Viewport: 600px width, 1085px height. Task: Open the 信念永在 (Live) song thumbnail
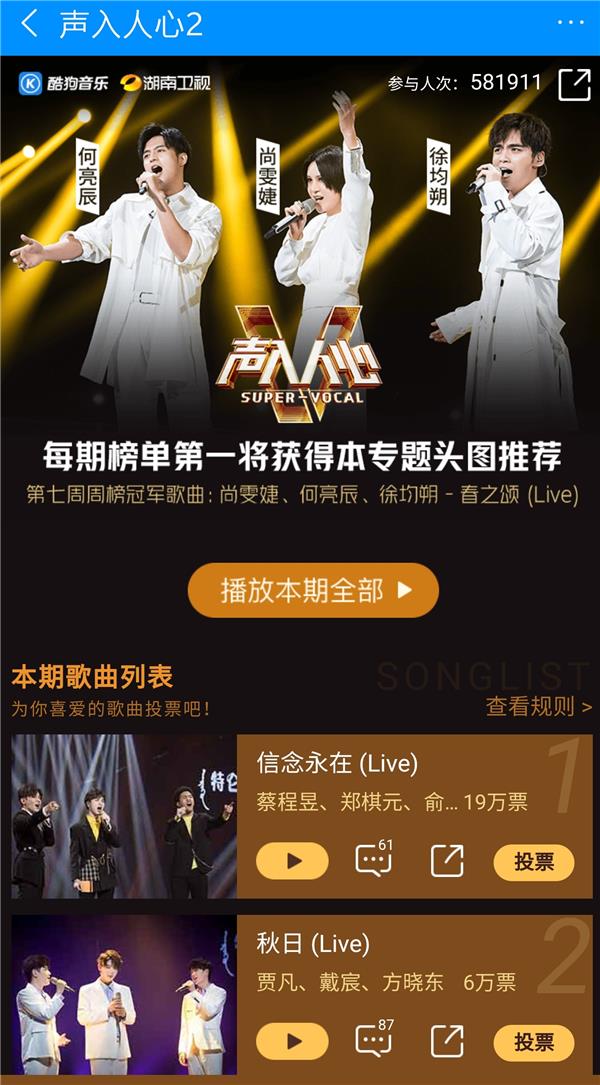124,816
